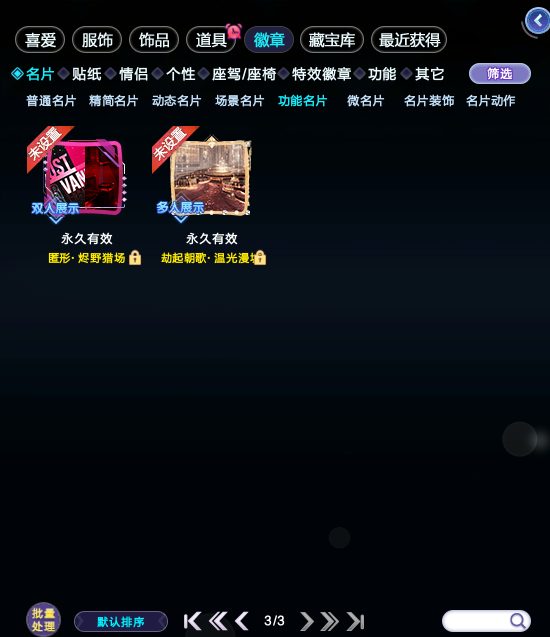Jump to the first page
The image size is (550, 637).
coord(192,621)
